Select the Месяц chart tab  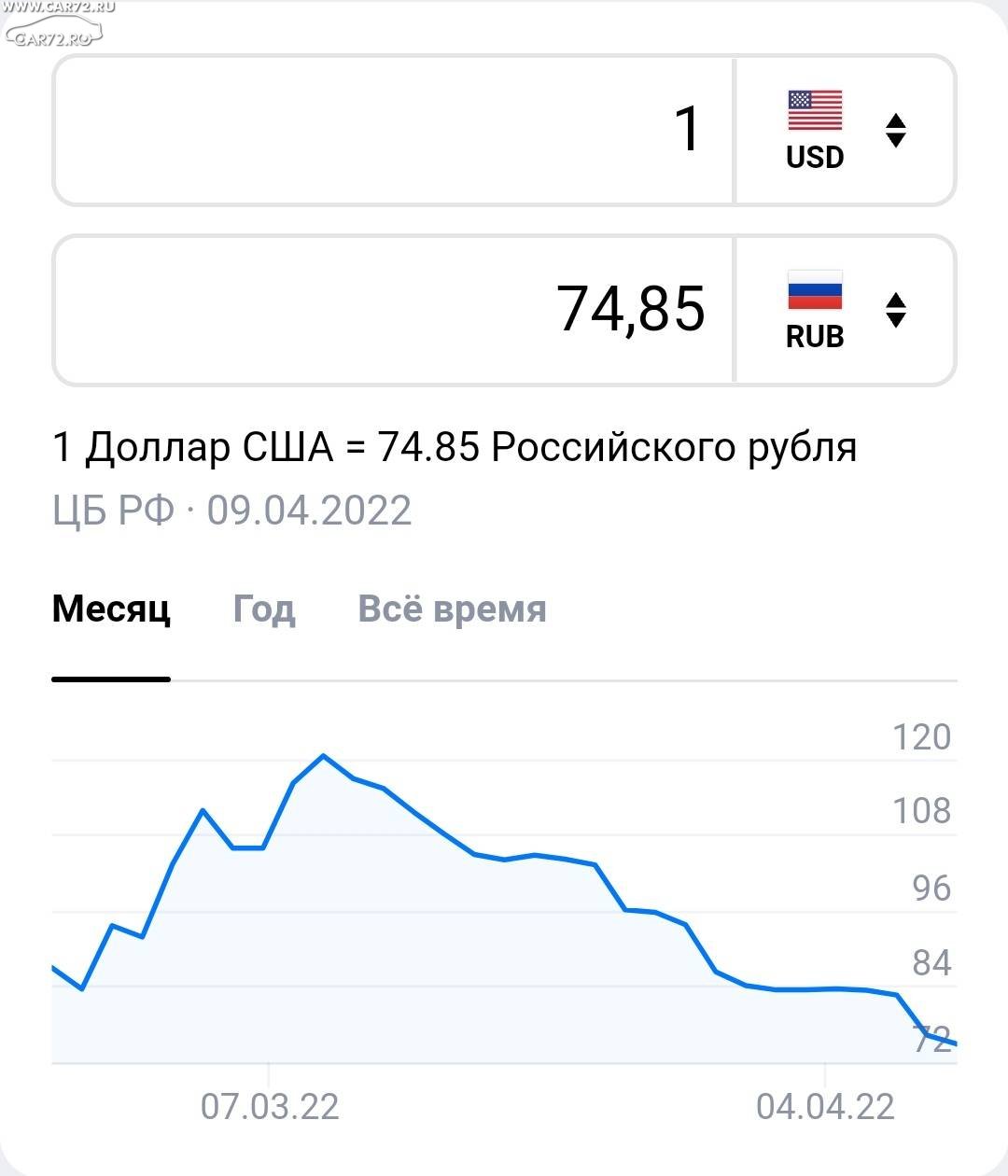(x=111, y=609)
